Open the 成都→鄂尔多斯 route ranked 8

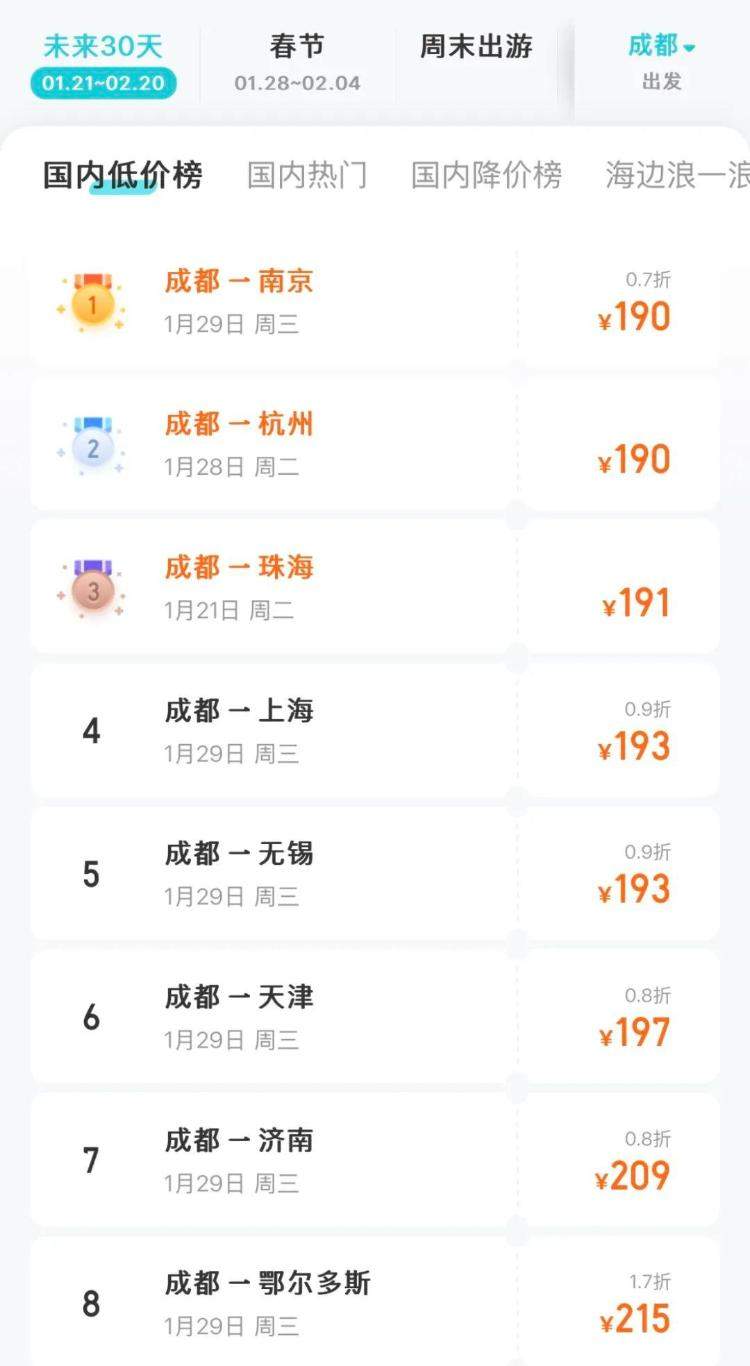click(x=266, y=1283)
